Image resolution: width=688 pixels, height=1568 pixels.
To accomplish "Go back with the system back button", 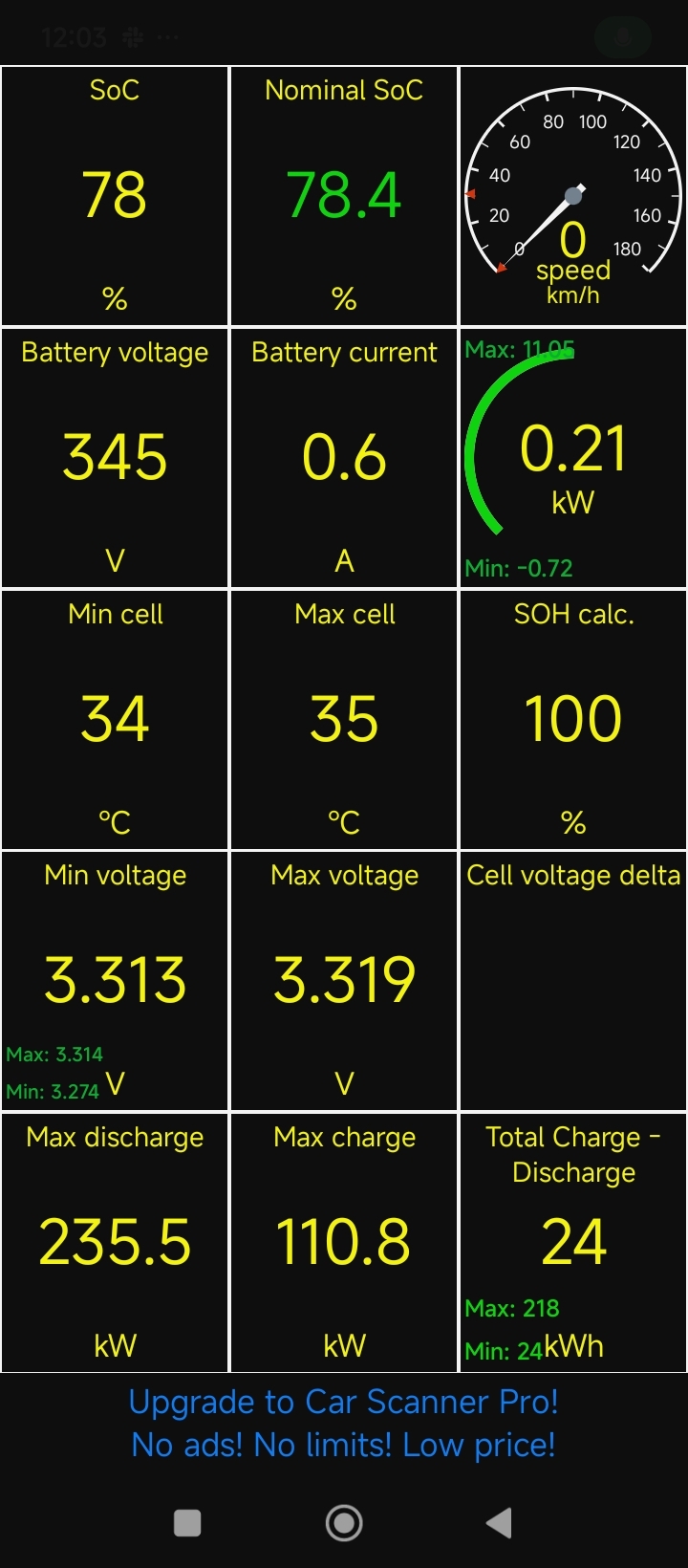I will [500, 1523].
